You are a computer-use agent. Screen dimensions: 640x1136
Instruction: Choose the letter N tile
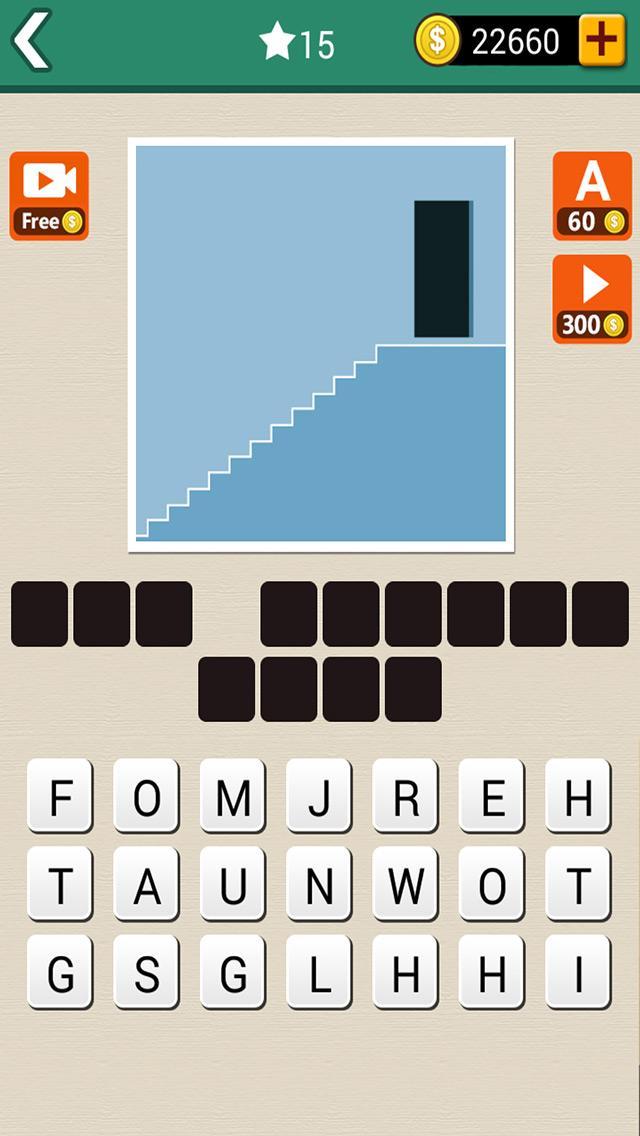(x=319, y=884)
